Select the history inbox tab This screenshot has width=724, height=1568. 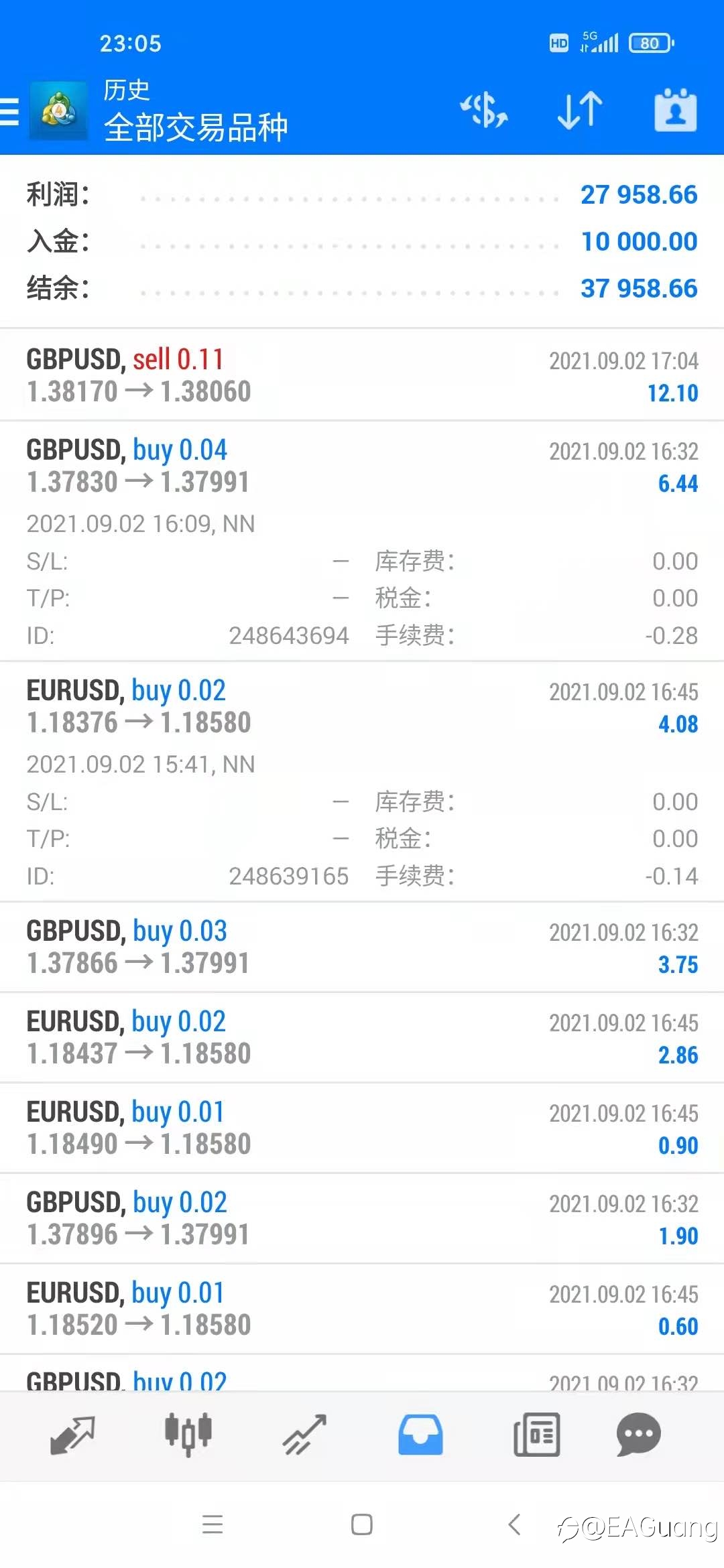[x=420, y=1435]
